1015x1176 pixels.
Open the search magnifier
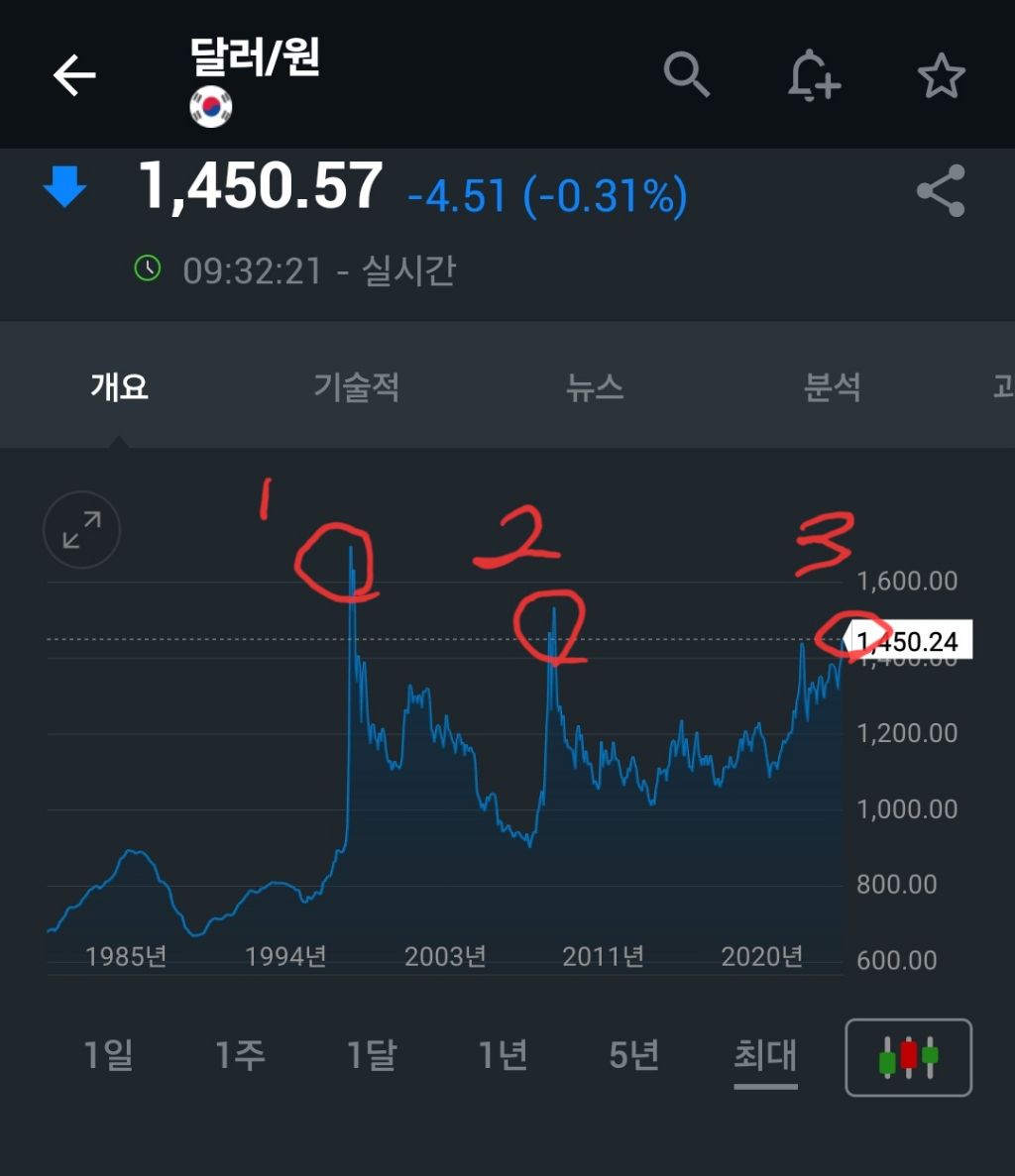coord(686,75)
